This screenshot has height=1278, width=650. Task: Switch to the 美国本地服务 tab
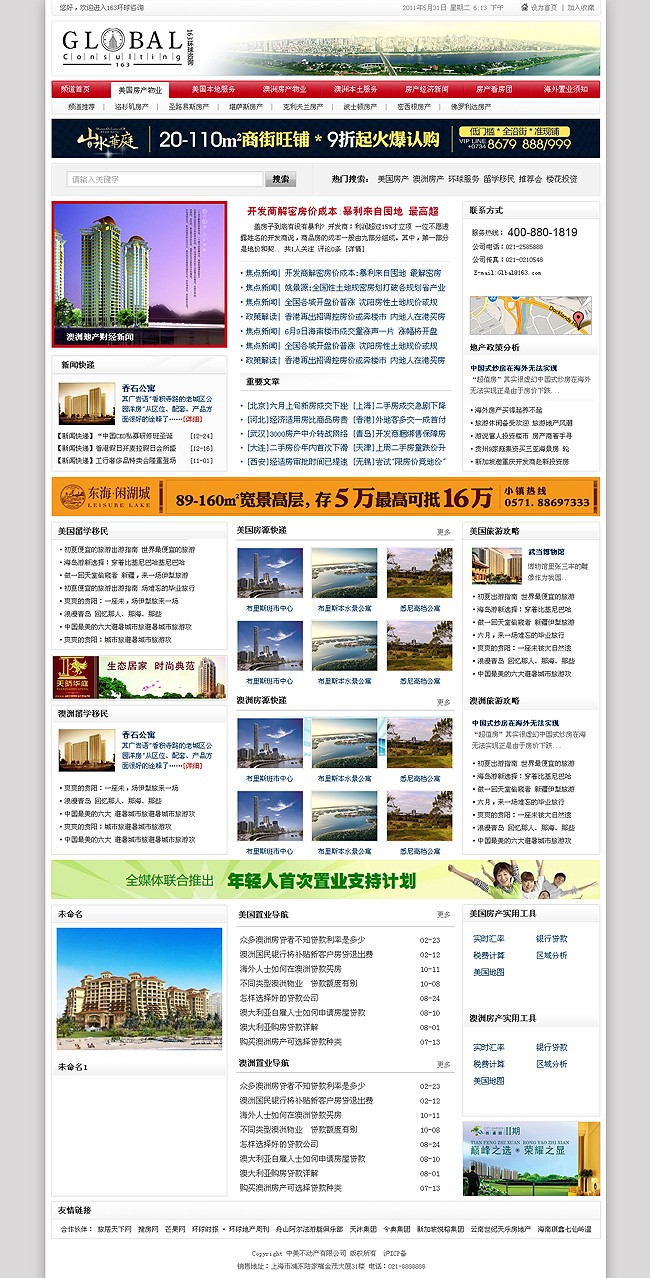tap(214, 89)
